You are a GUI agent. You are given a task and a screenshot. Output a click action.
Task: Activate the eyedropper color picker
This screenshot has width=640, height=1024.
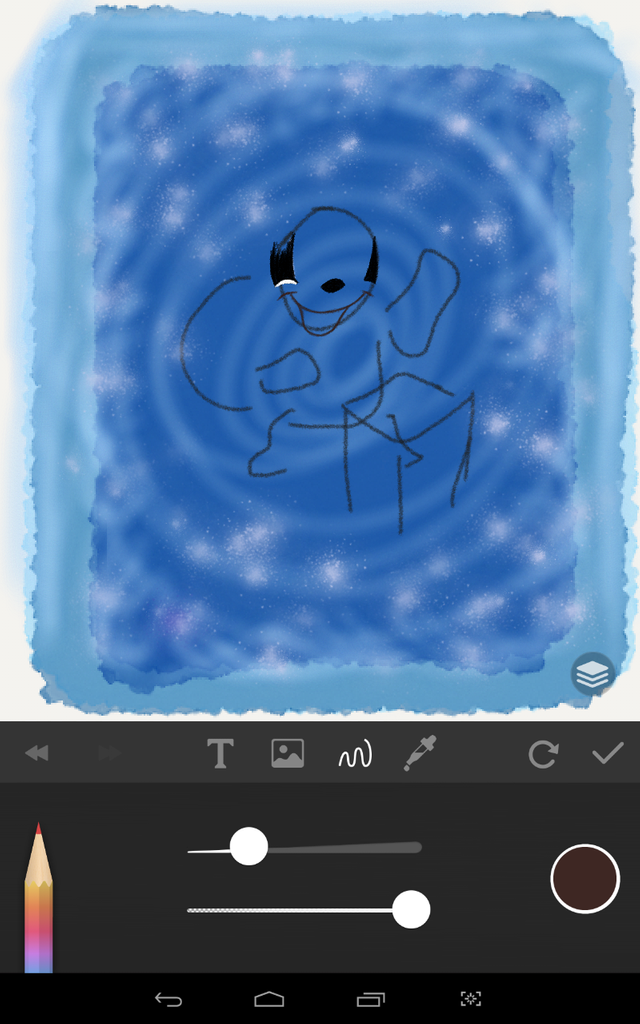click(x=419, y=754)
